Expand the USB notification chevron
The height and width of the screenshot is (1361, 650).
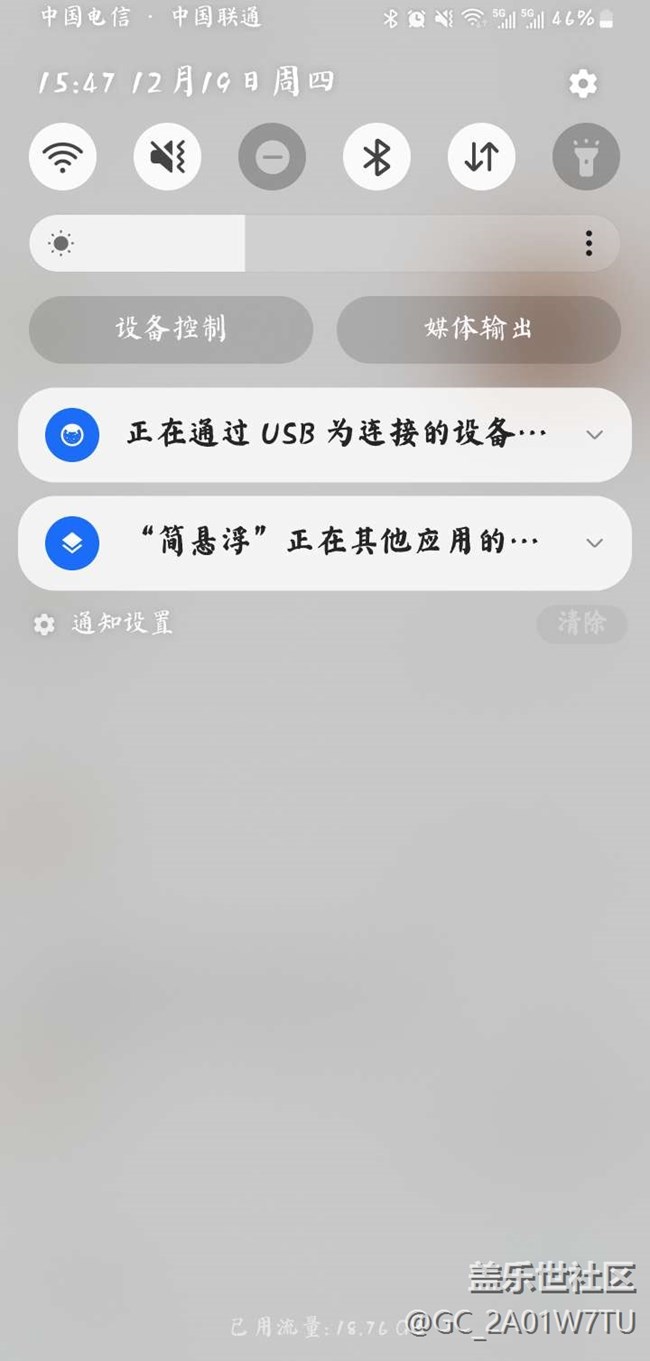(x=594, y=435)
